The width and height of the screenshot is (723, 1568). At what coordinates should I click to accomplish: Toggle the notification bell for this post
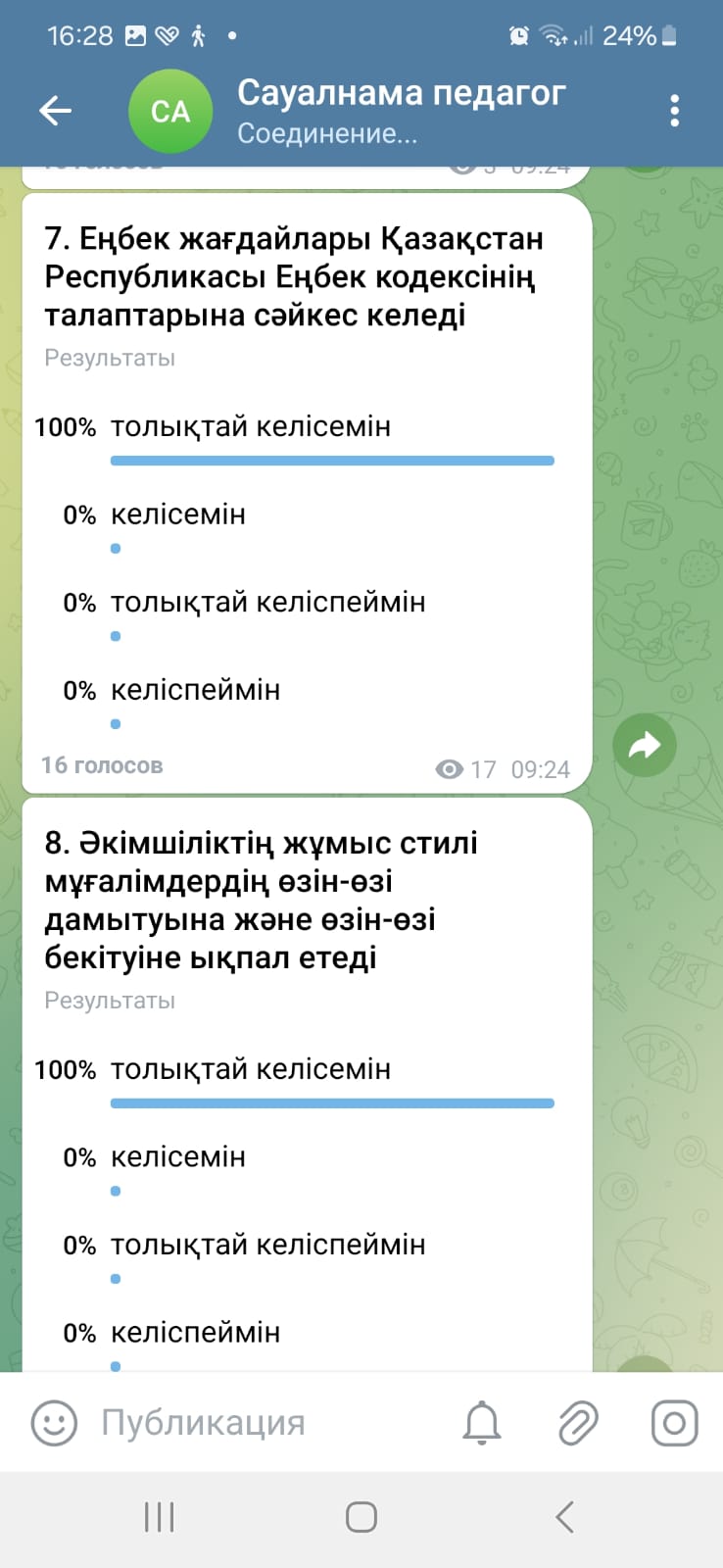[481, 1422]
